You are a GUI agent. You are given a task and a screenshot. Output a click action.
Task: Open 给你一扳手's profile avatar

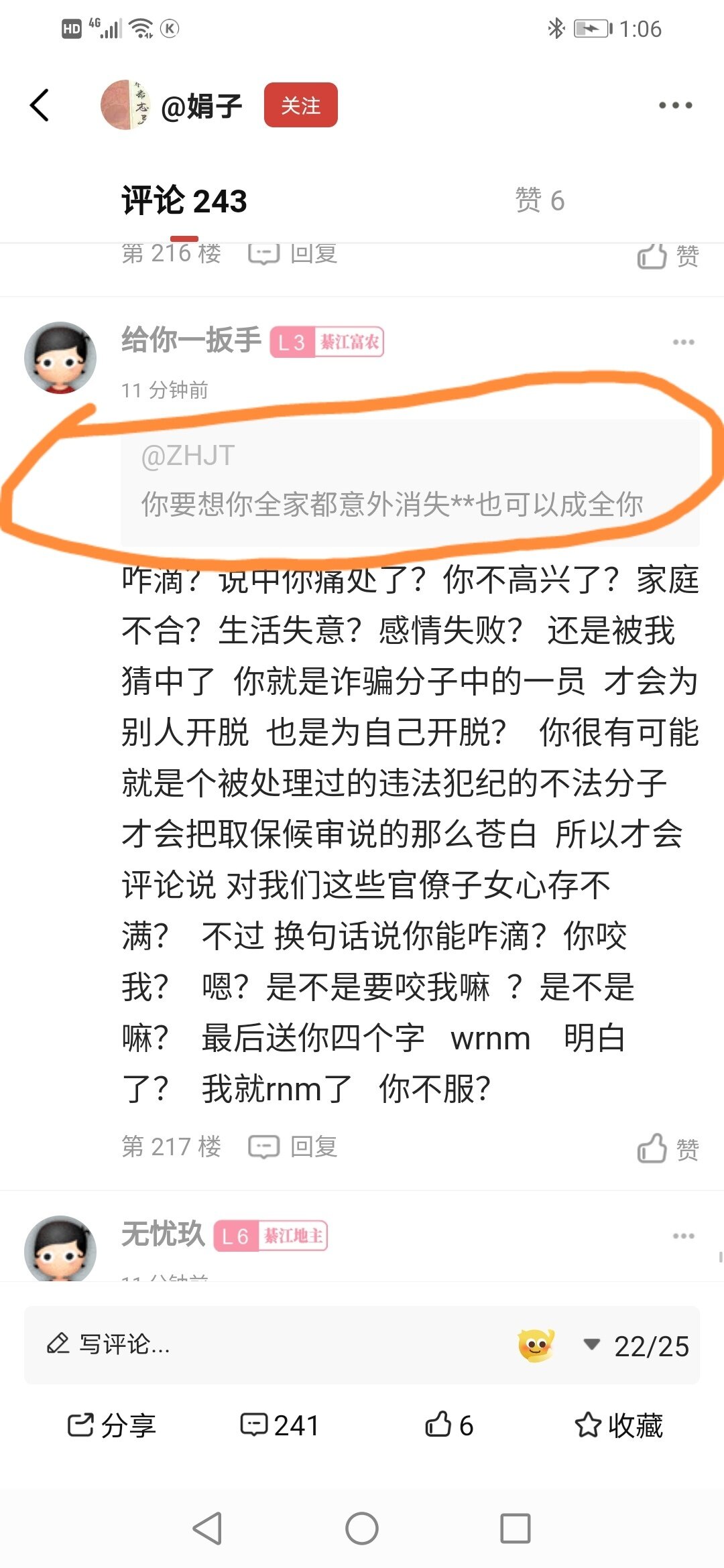coord(60,358)
